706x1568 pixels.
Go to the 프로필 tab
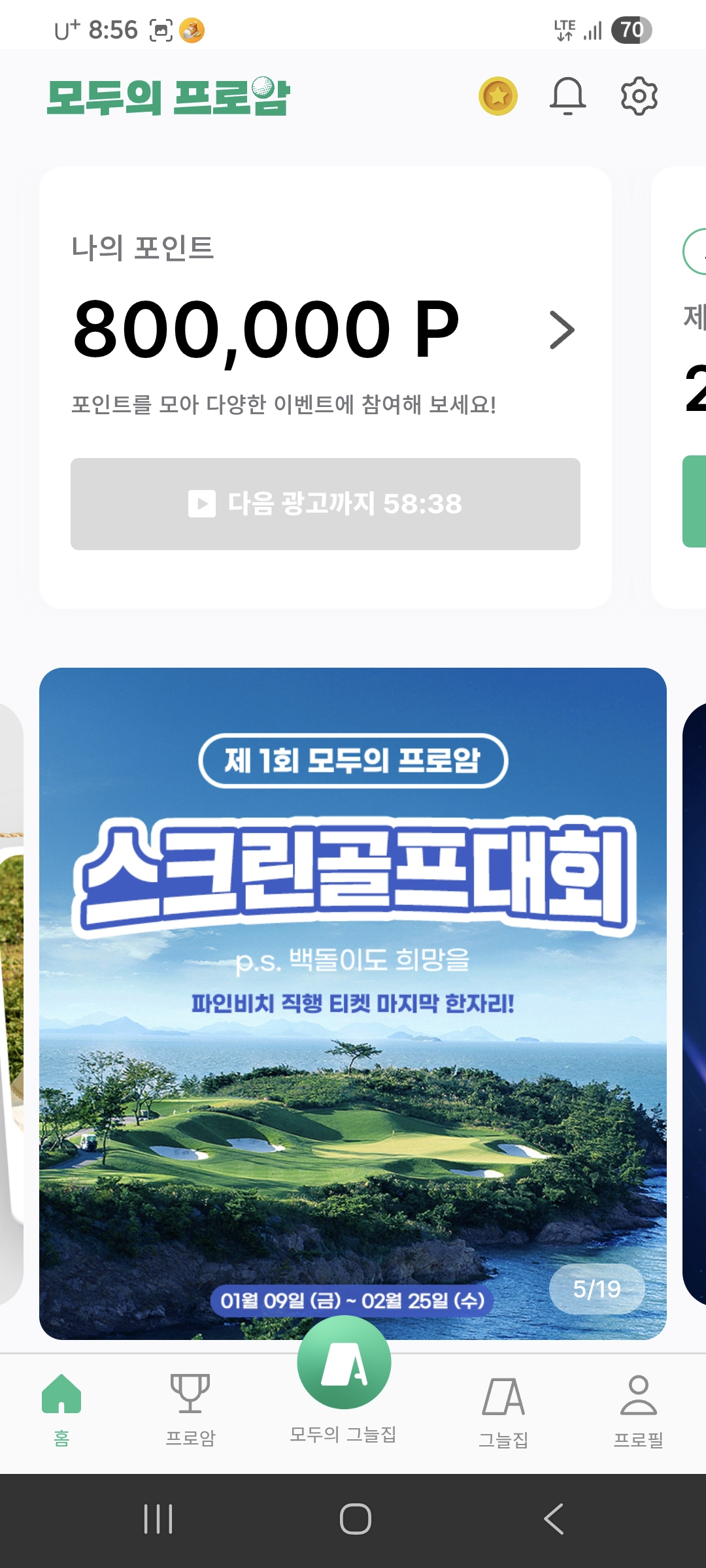coord(639,1411)
